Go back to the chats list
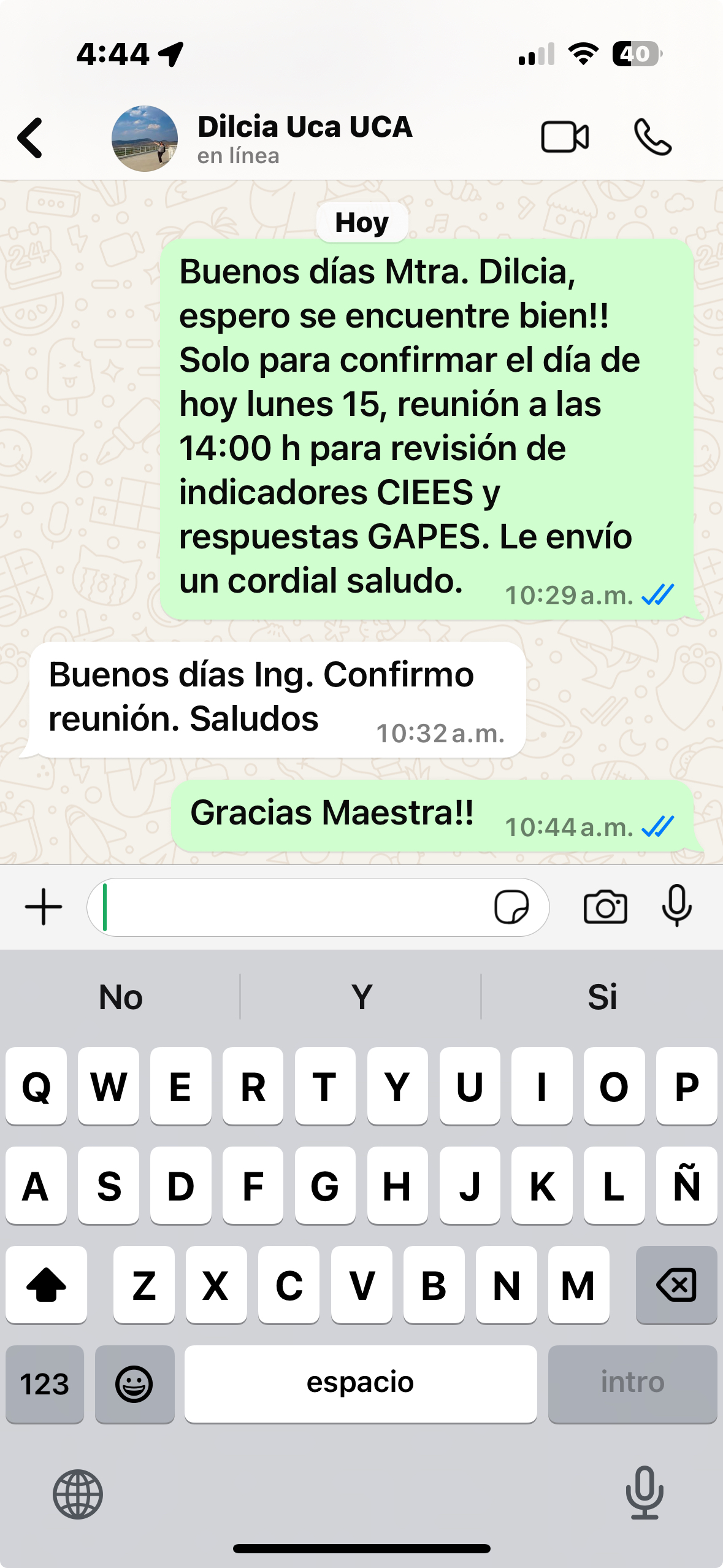This screenshot has height=1568, width=723. (x=31, y=138)
